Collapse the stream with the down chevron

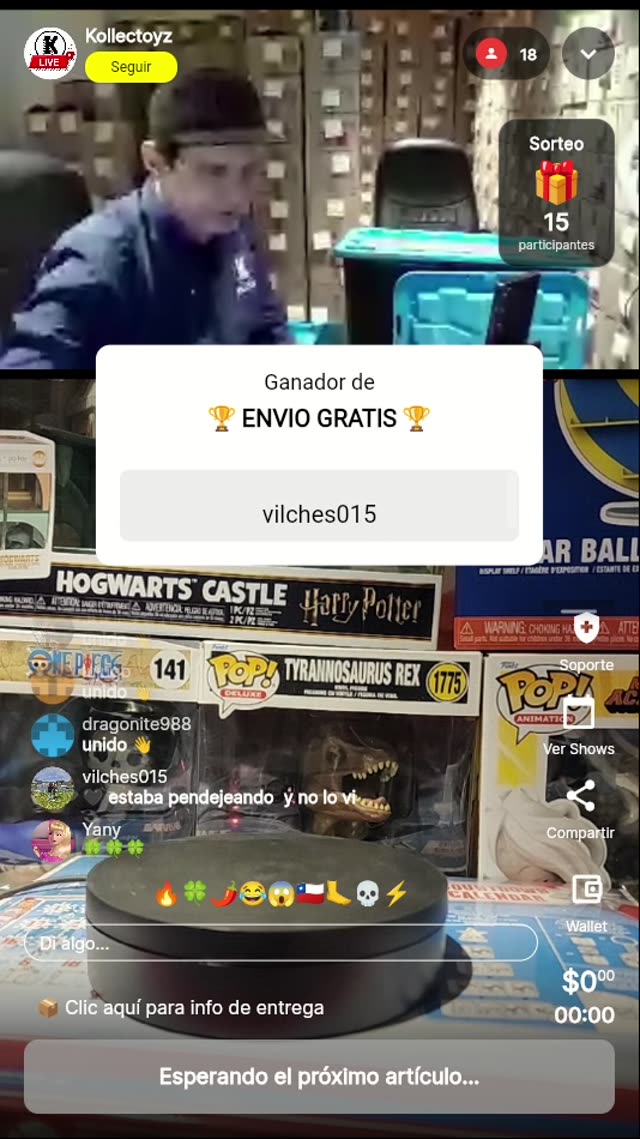coord(588,54)
